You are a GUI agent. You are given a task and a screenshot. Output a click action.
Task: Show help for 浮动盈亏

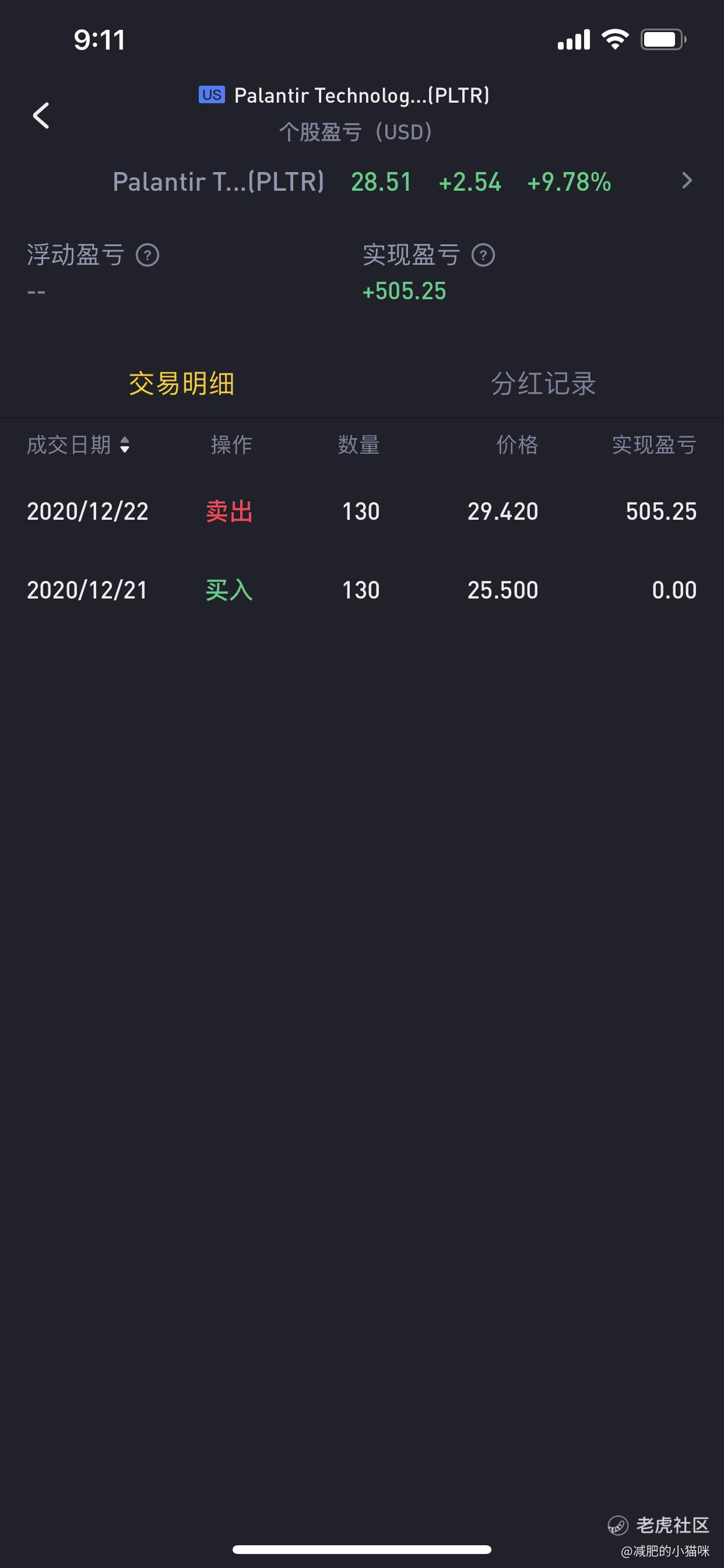147,255
